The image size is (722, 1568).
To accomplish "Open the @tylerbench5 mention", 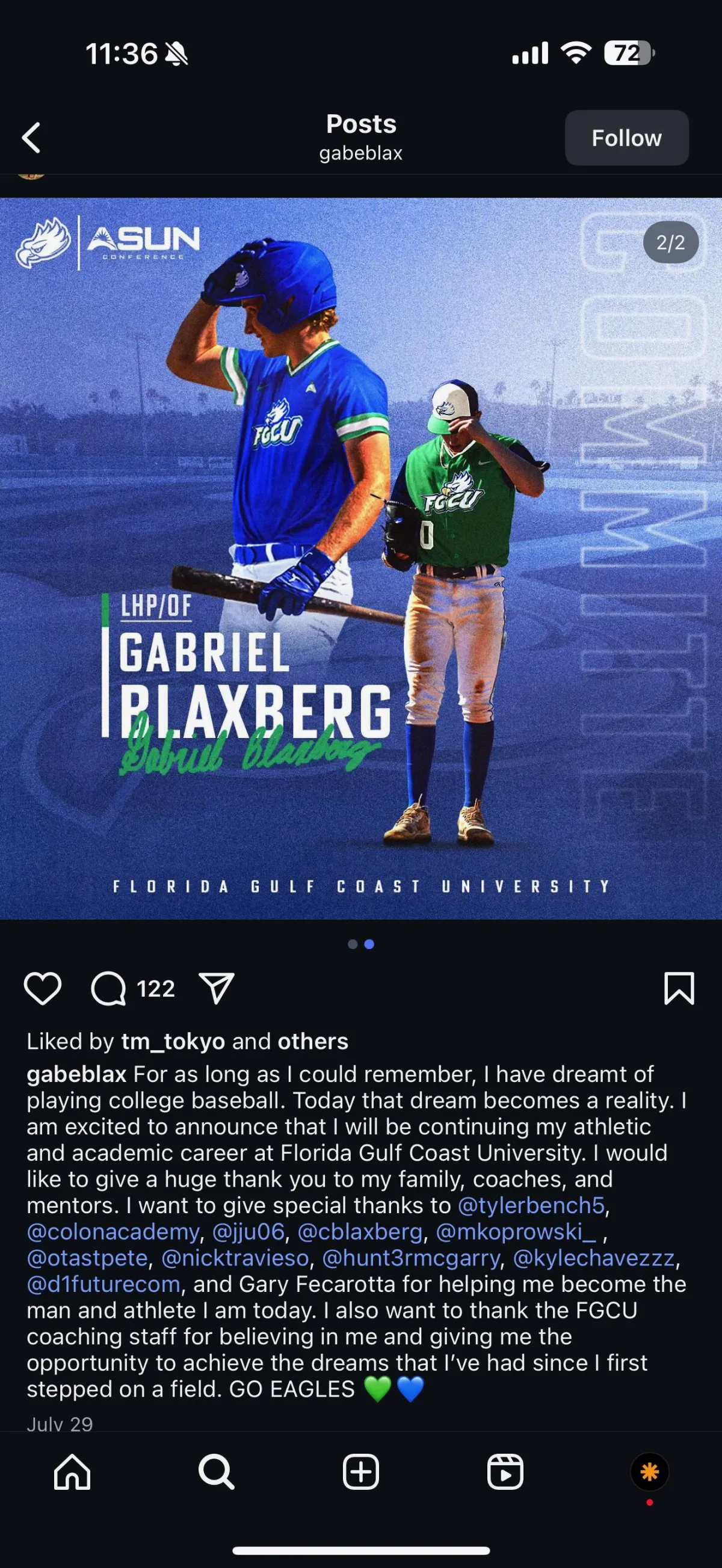I will [x=531, y=1205].
